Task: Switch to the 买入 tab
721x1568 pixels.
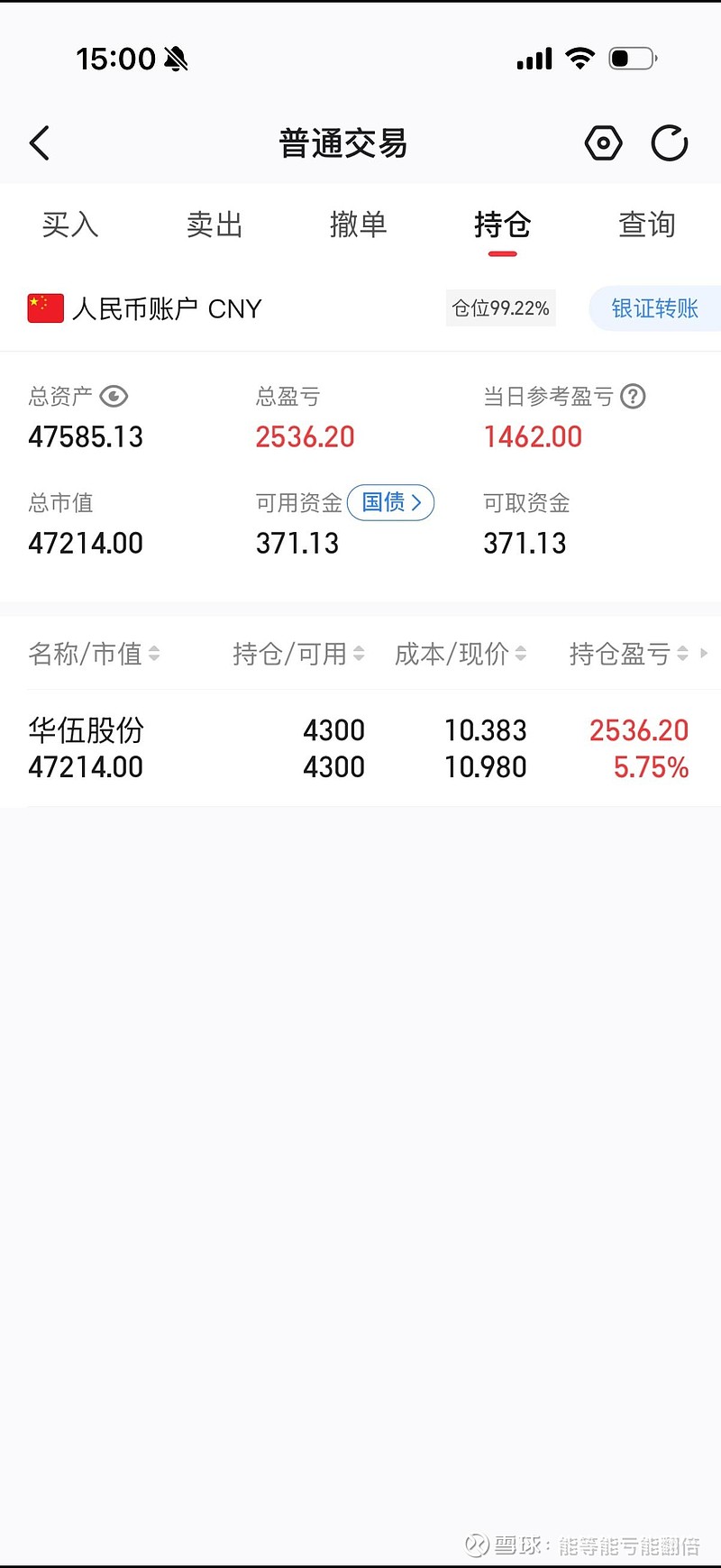Action: click(69, 225)
